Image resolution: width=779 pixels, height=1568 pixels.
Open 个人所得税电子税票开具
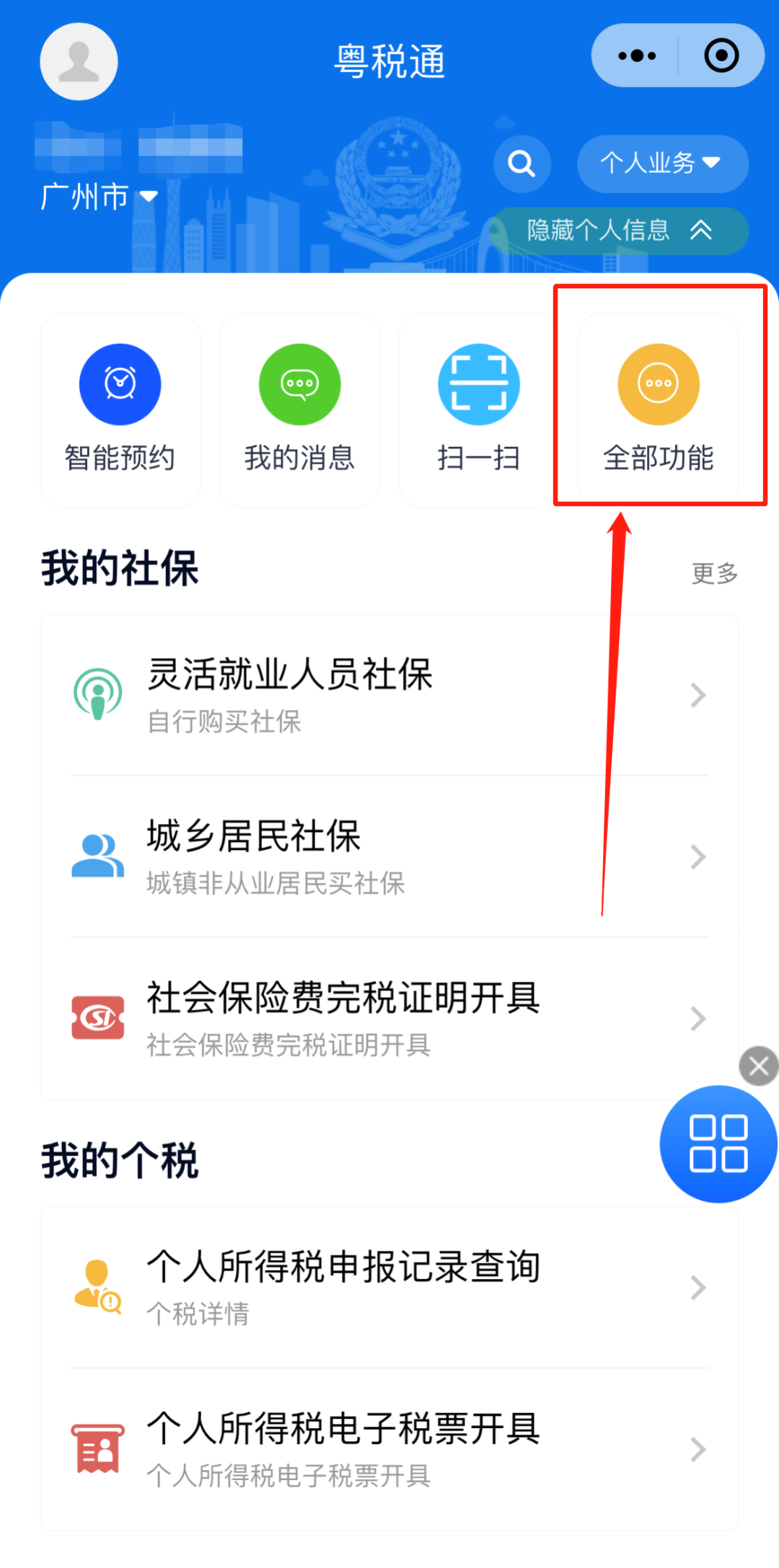pos(389,1449)
